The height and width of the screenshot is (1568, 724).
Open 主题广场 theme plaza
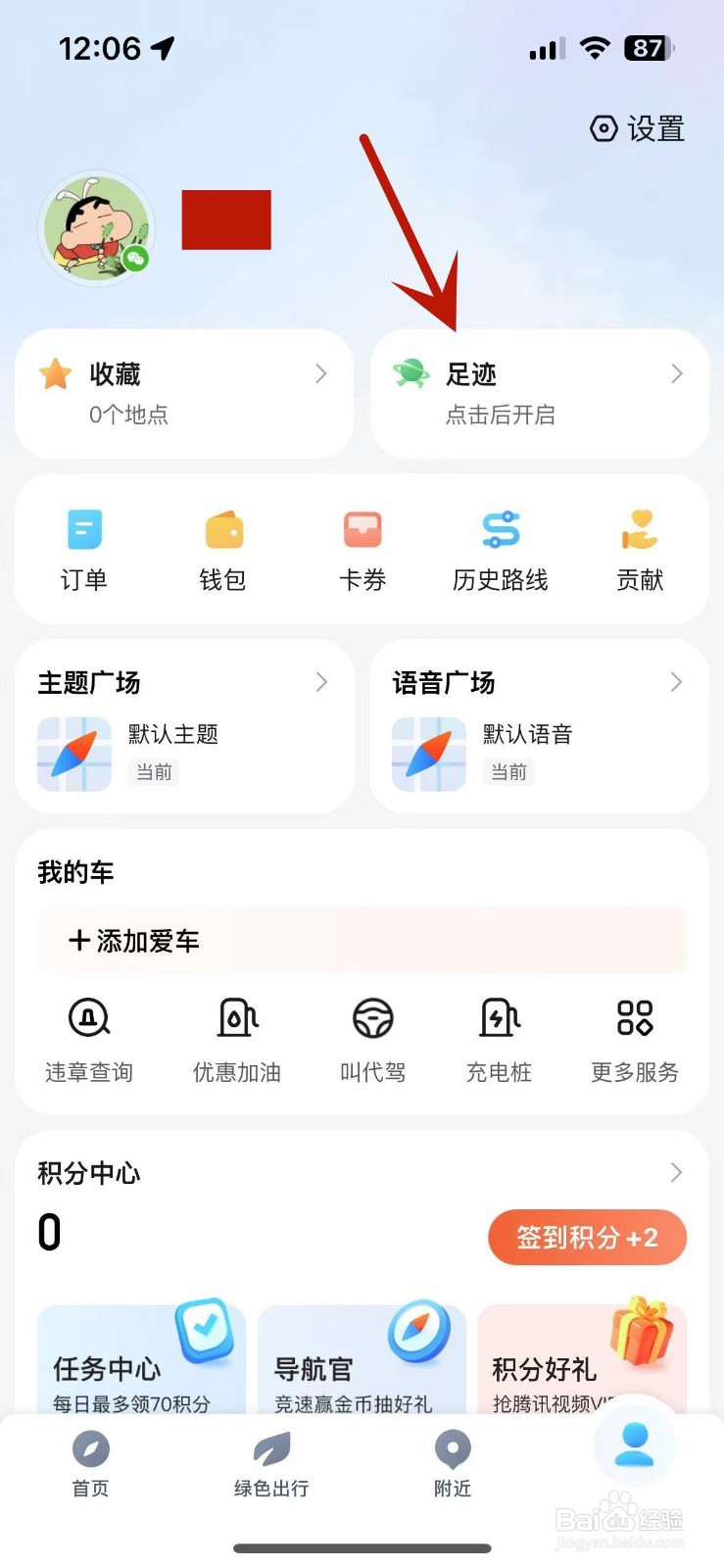pos(184,726)
